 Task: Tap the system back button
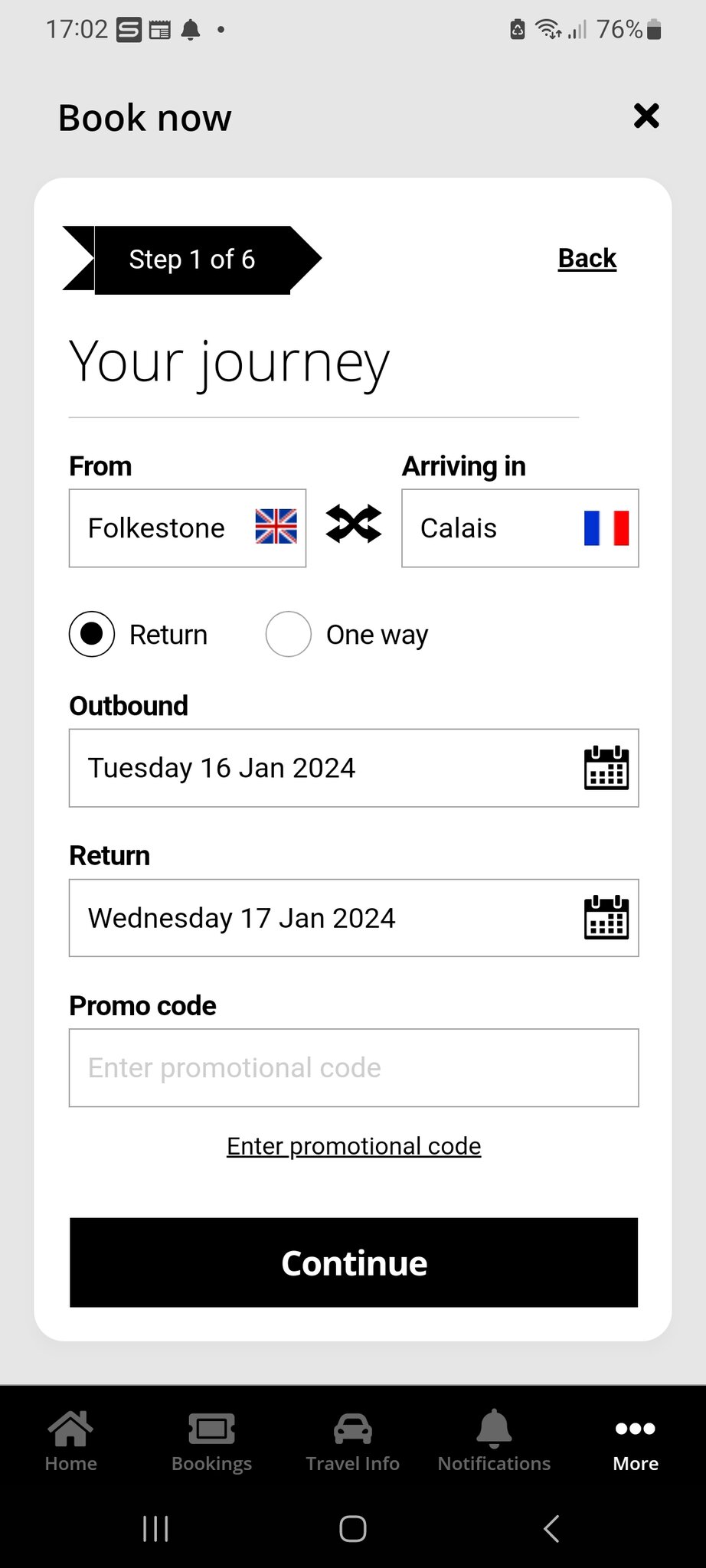551,1529
